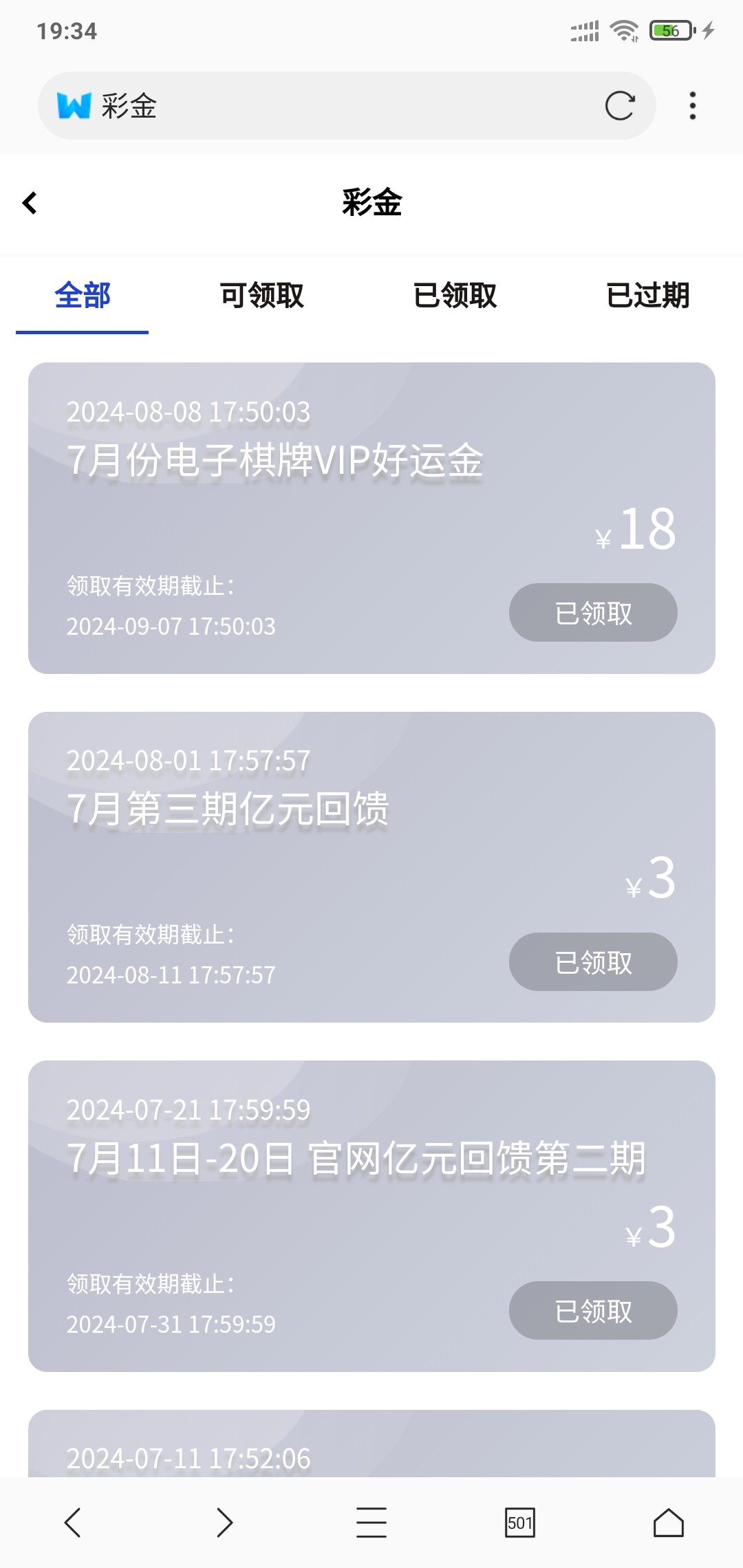This screenshot has width=743, height=1568.
Task: Reload the page with the refresh icon
Action: coord(619,106)
